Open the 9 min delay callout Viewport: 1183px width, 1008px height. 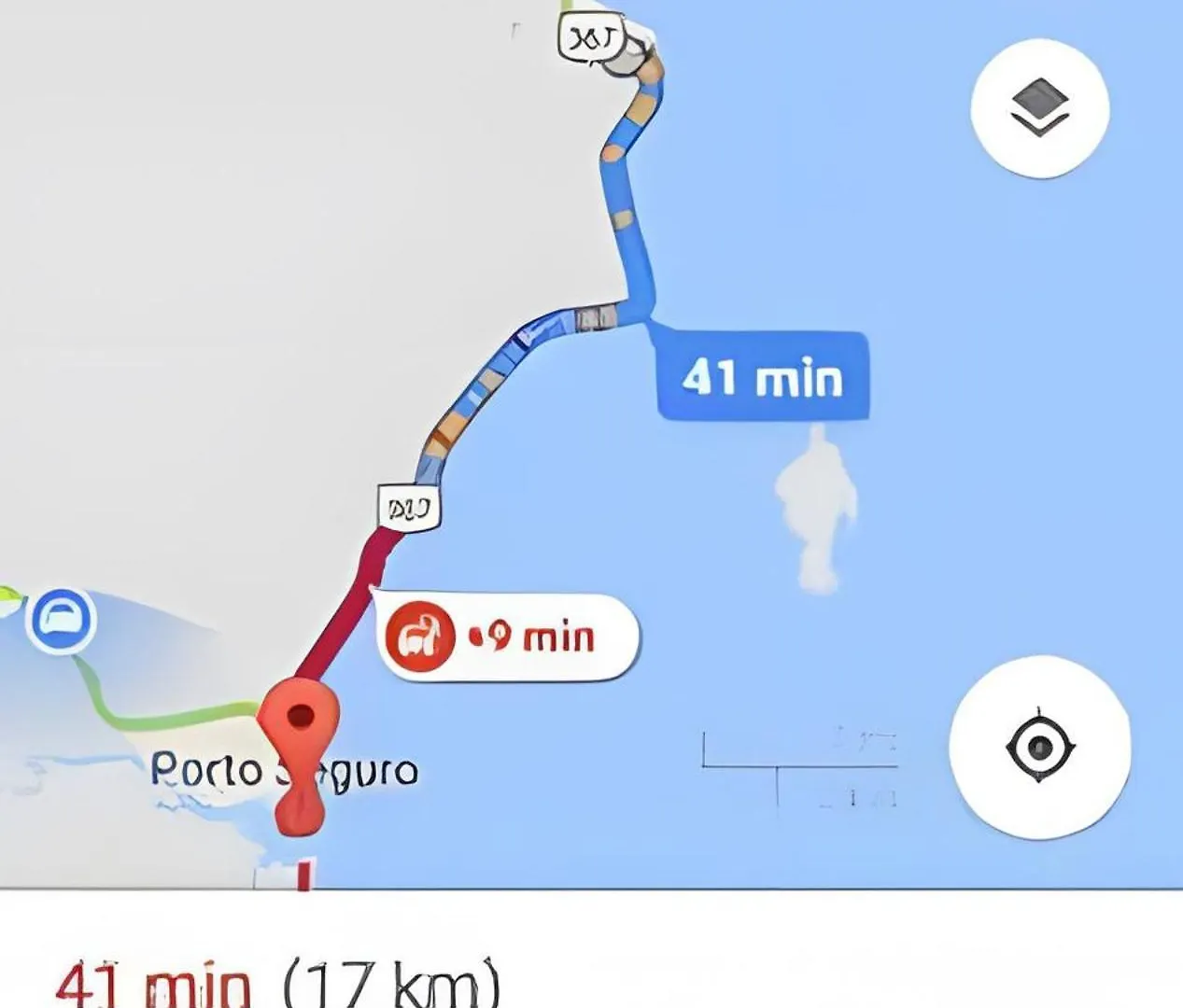pos(509,637)
